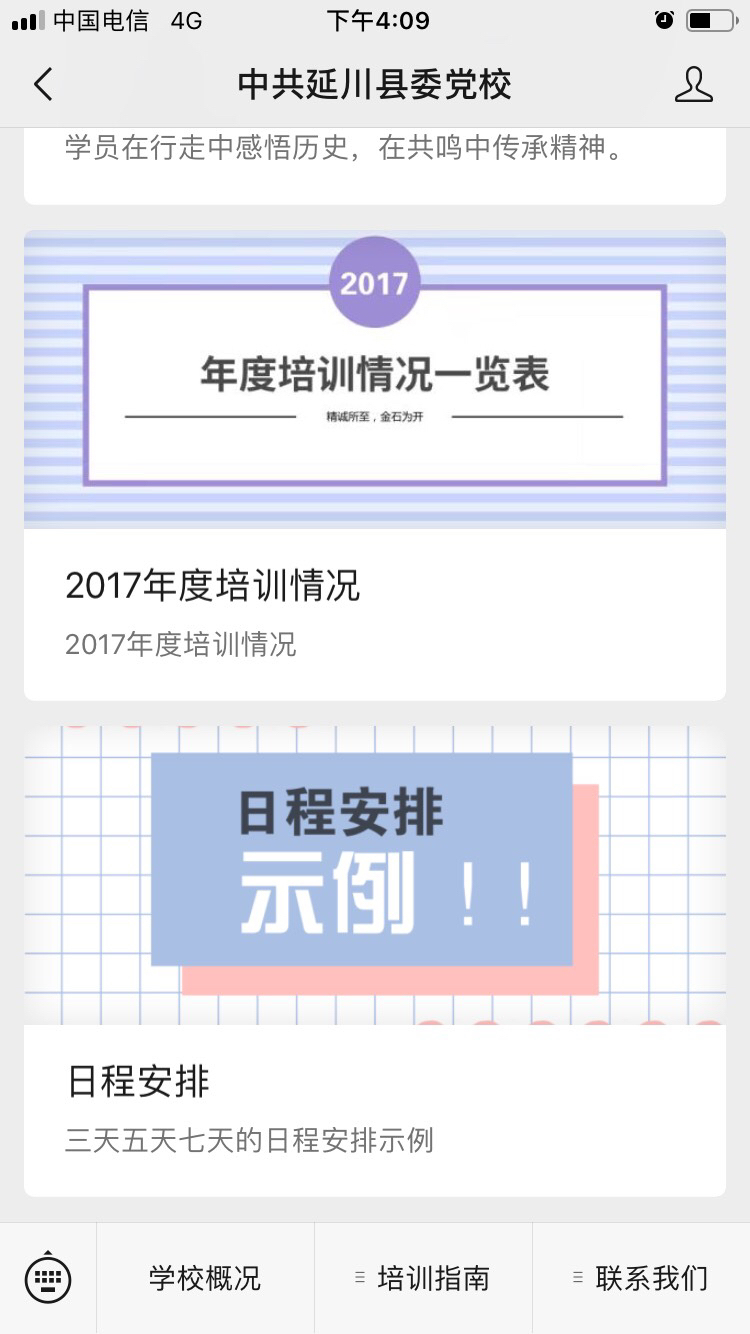Open the 2017年度培训情况 article card
Viewport: 750px width, 1334px height.
(x=375, y=465)
